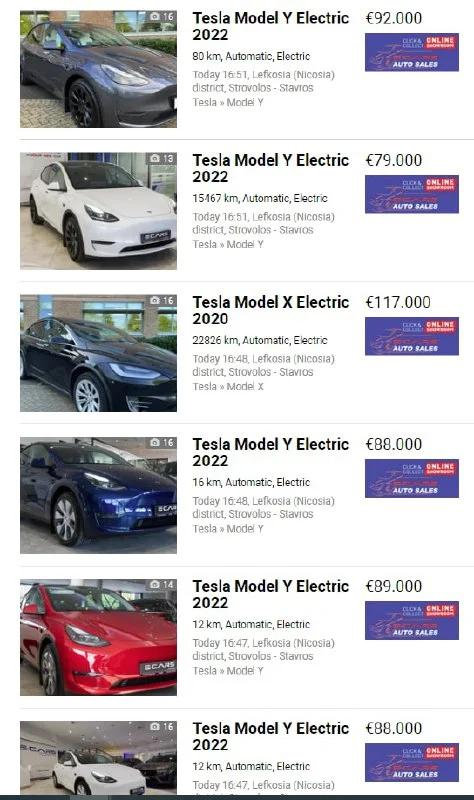Open the €92.000 Tesla Model Y listing
The image size is (474, 800).
[x=270, y=26]
